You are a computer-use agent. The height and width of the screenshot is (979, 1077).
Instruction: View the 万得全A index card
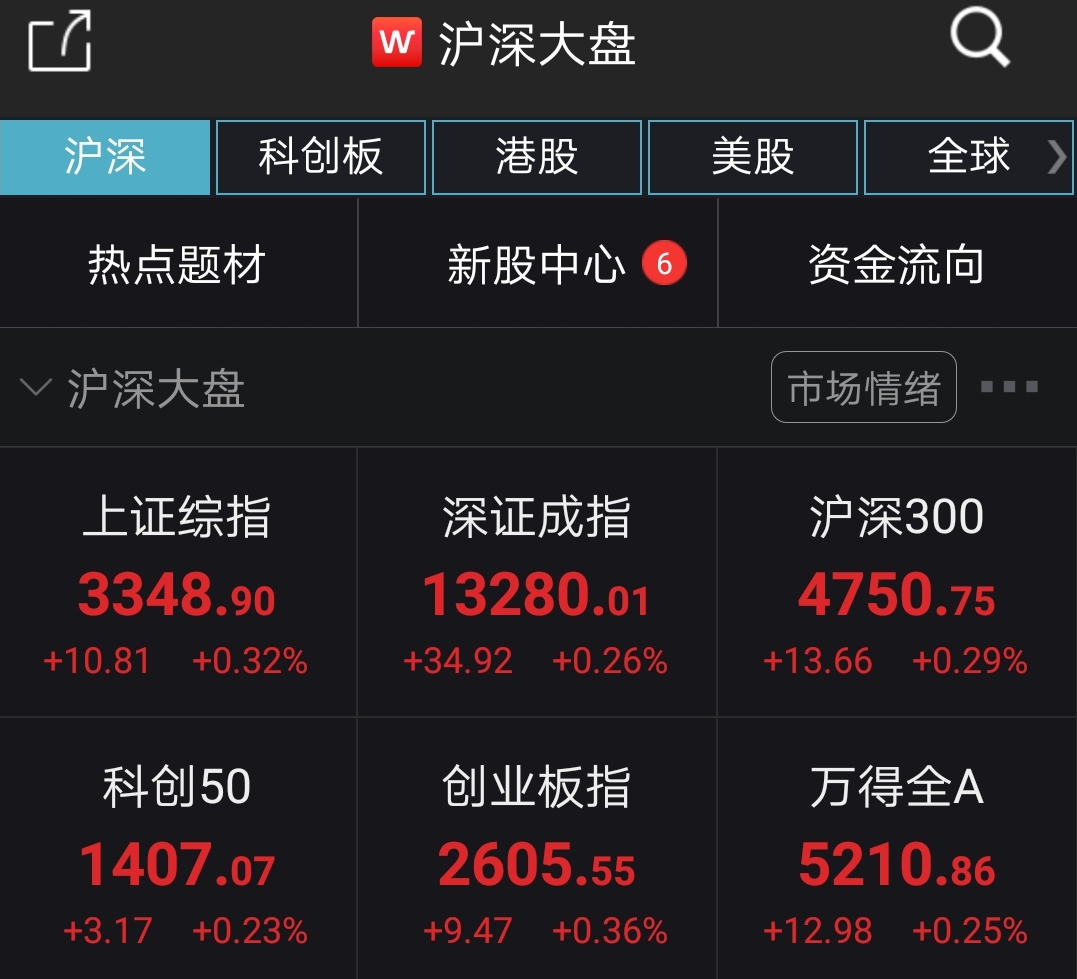[x=897, y=852]
